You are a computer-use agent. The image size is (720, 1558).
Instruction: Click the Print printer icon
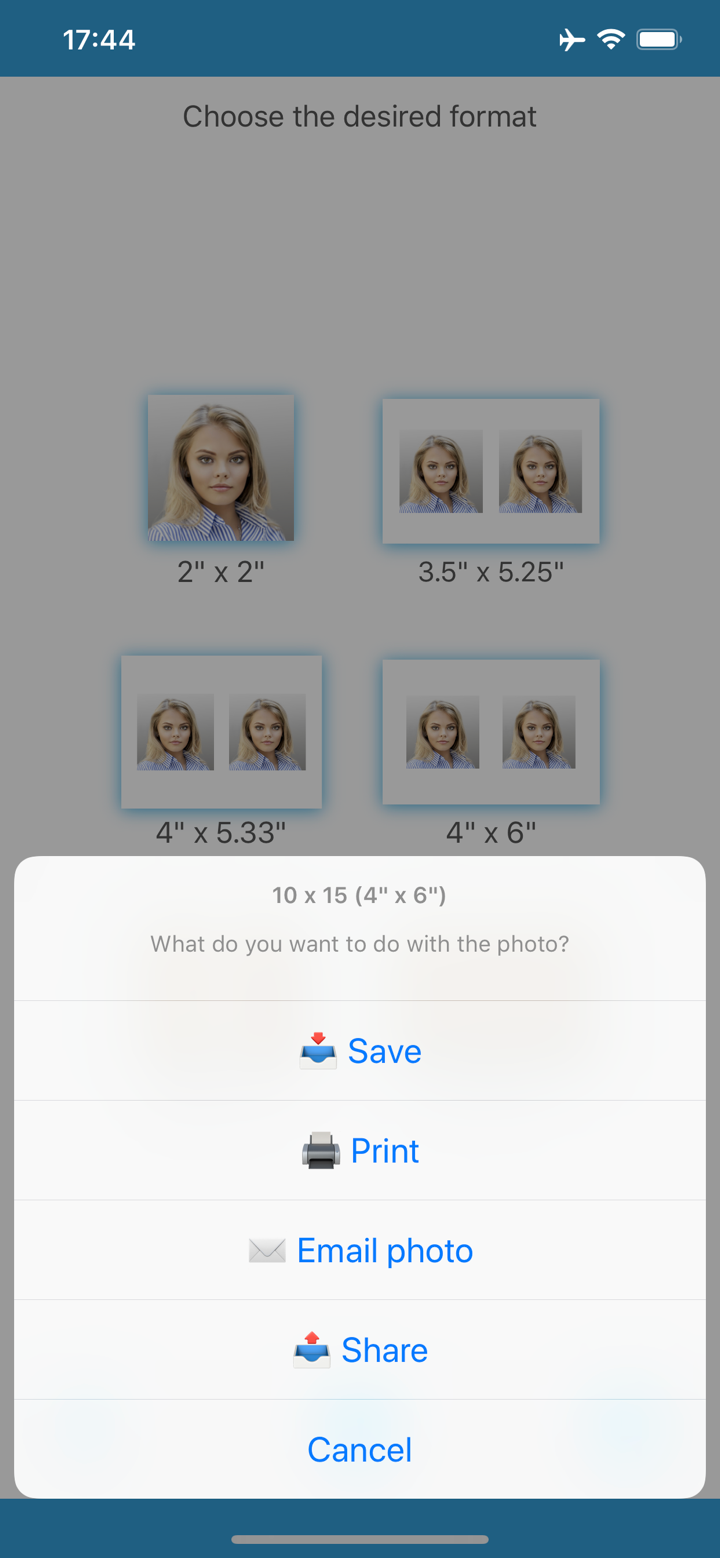coord(320,1150)
